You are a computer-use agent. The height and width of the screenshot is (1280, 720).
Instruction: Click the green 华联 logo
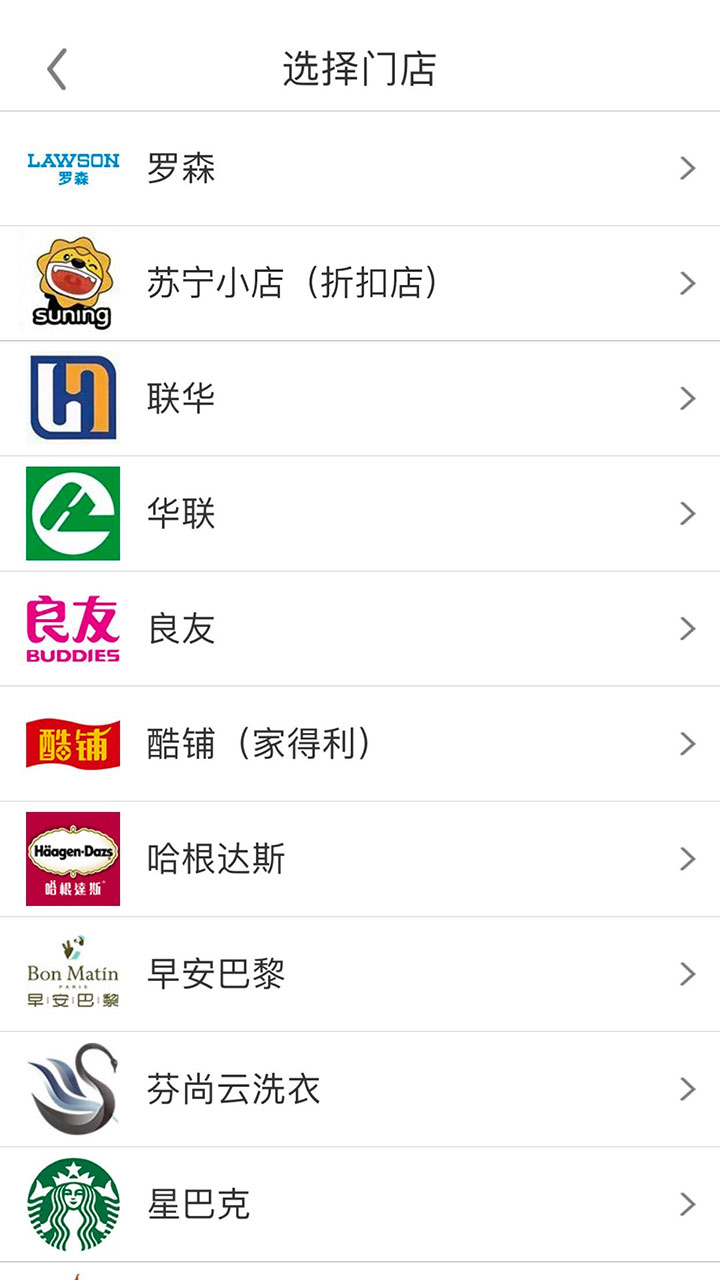point(70,513)
